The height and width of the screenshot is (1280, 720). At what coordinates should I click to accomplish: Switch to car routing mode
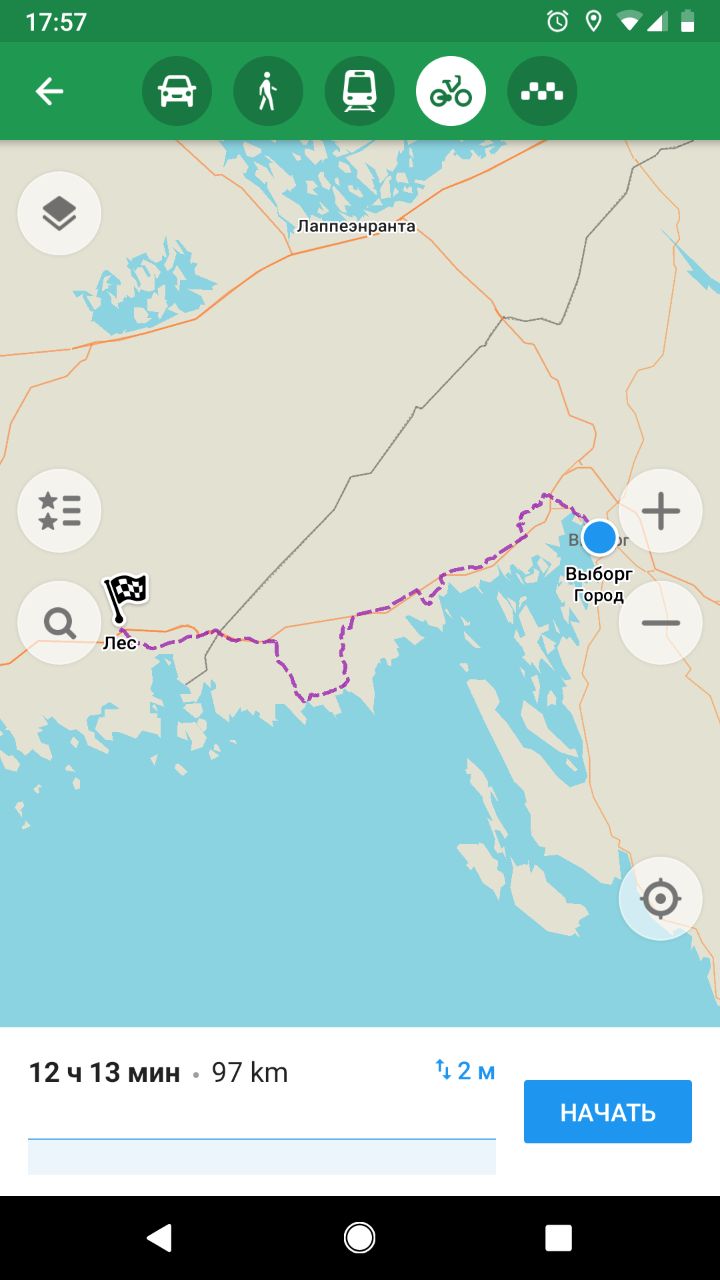pyautogui.click(x=177, y=92)
